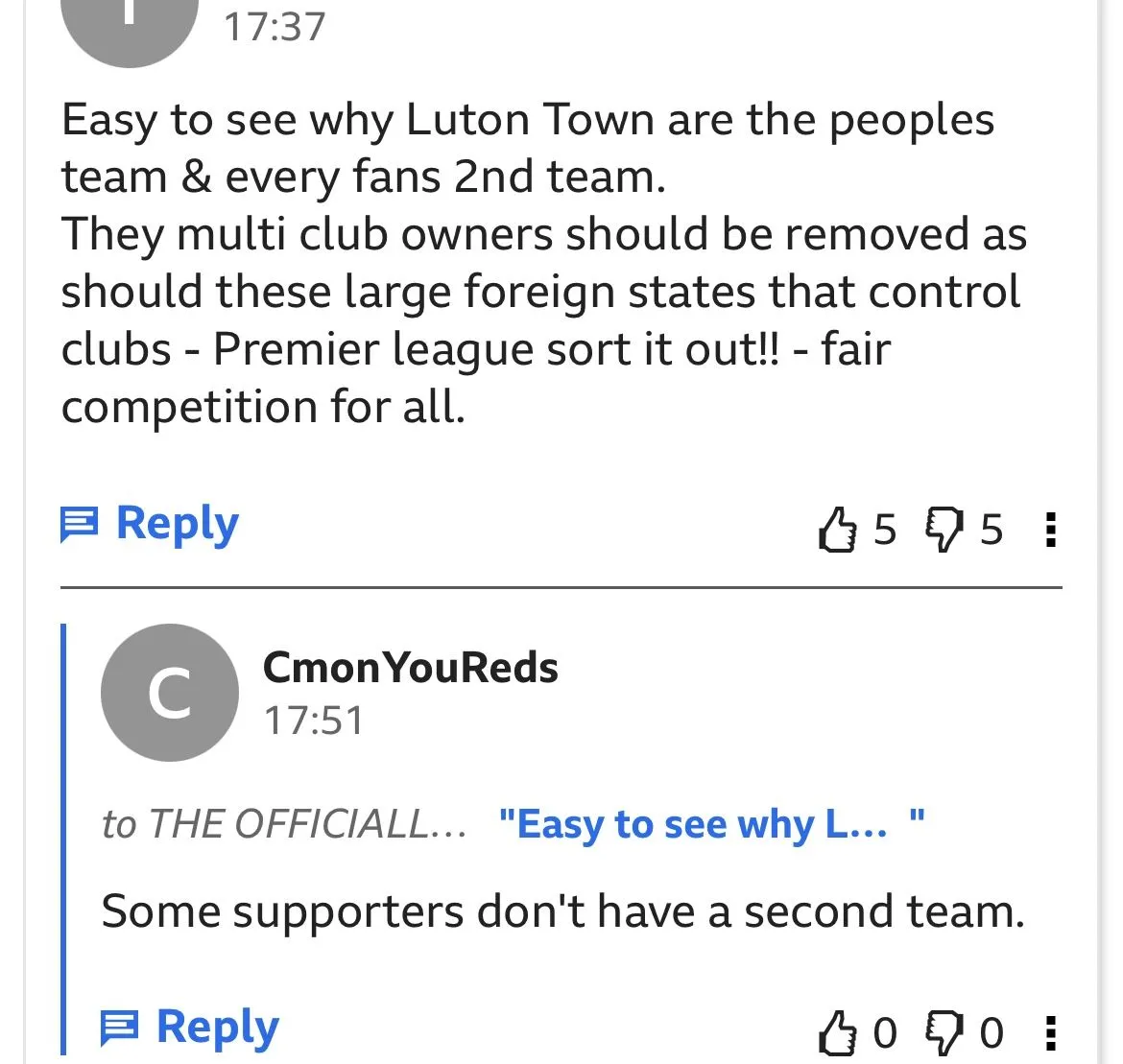The width and height of the screenshot is (1123, 1064).
Task: Downvote the Luton Town comment
Action: coord(943,530)
